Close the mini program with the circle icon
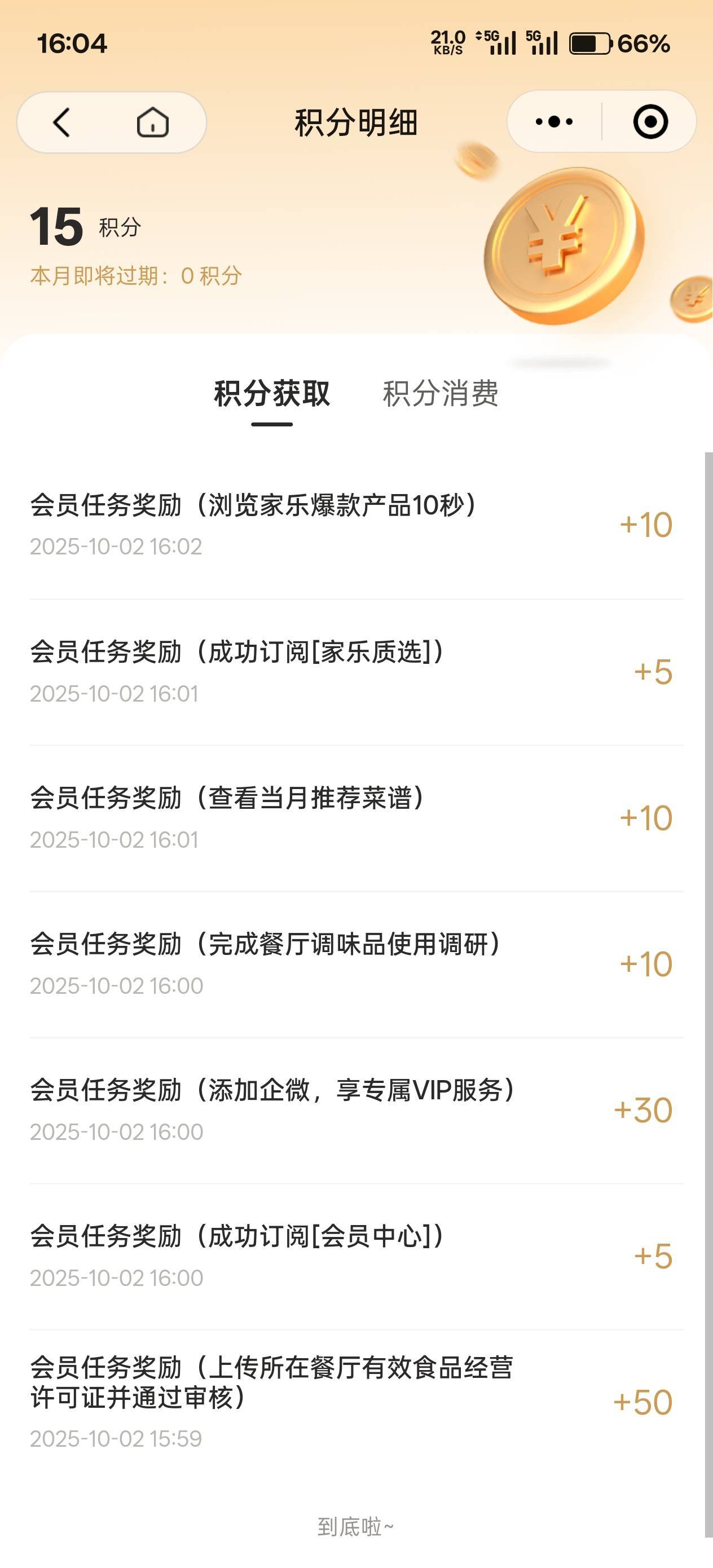This screenshot has height=1568, width=713. 650,122
